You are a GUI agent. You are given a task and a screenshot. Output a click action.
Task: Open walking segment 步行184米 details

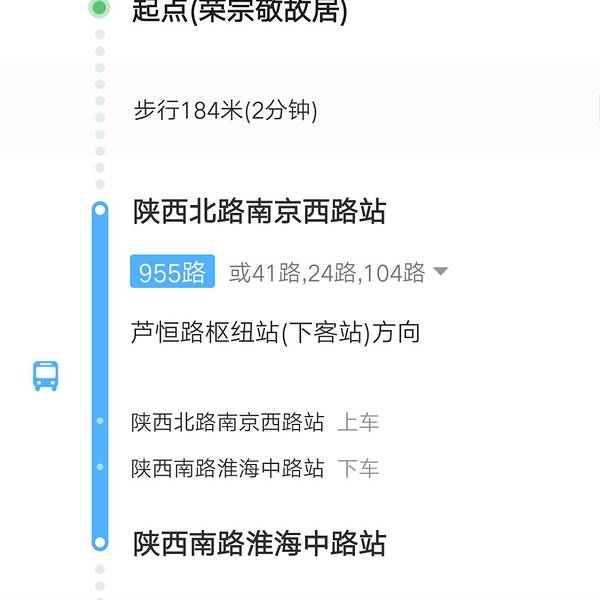pos(226,110)
